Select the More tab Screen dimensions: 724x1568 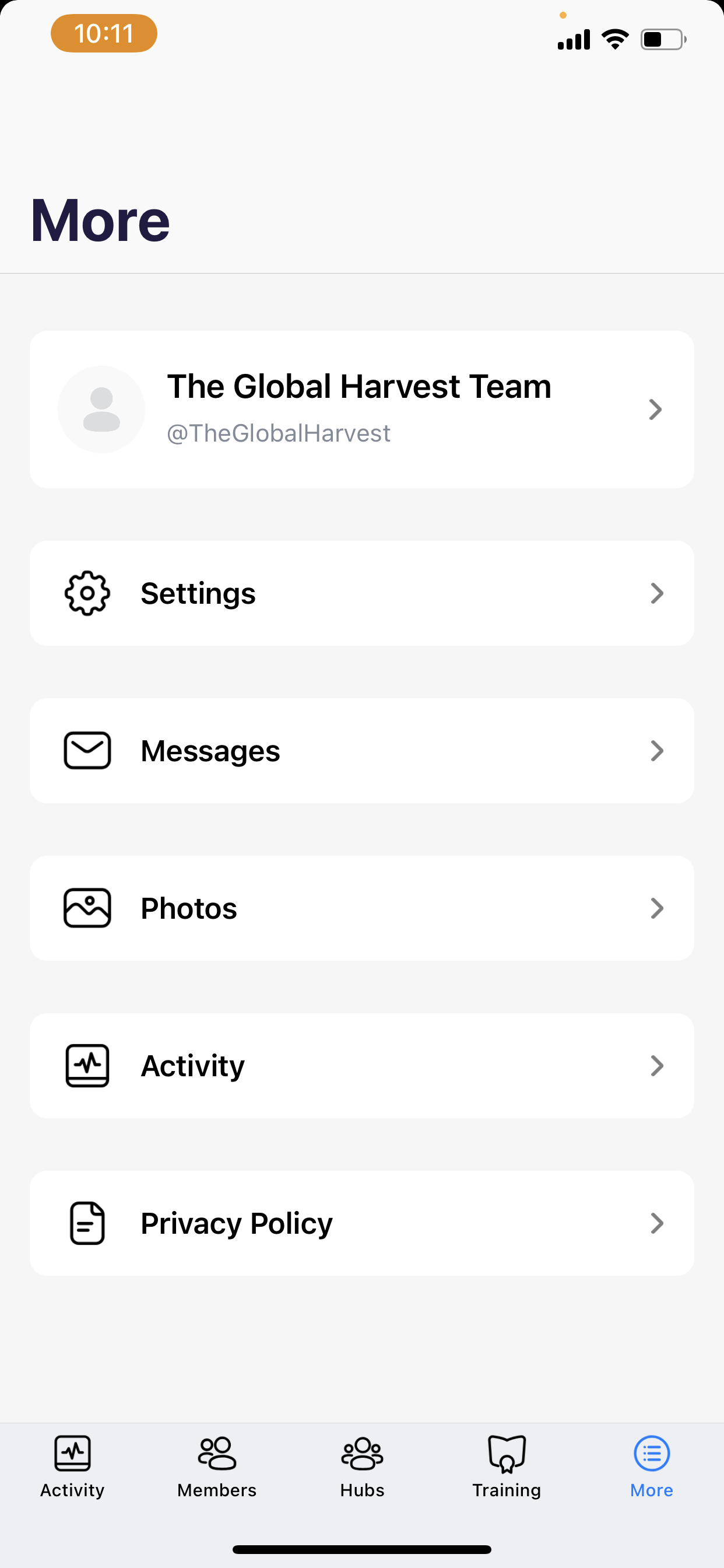[x=652, y=1467]
